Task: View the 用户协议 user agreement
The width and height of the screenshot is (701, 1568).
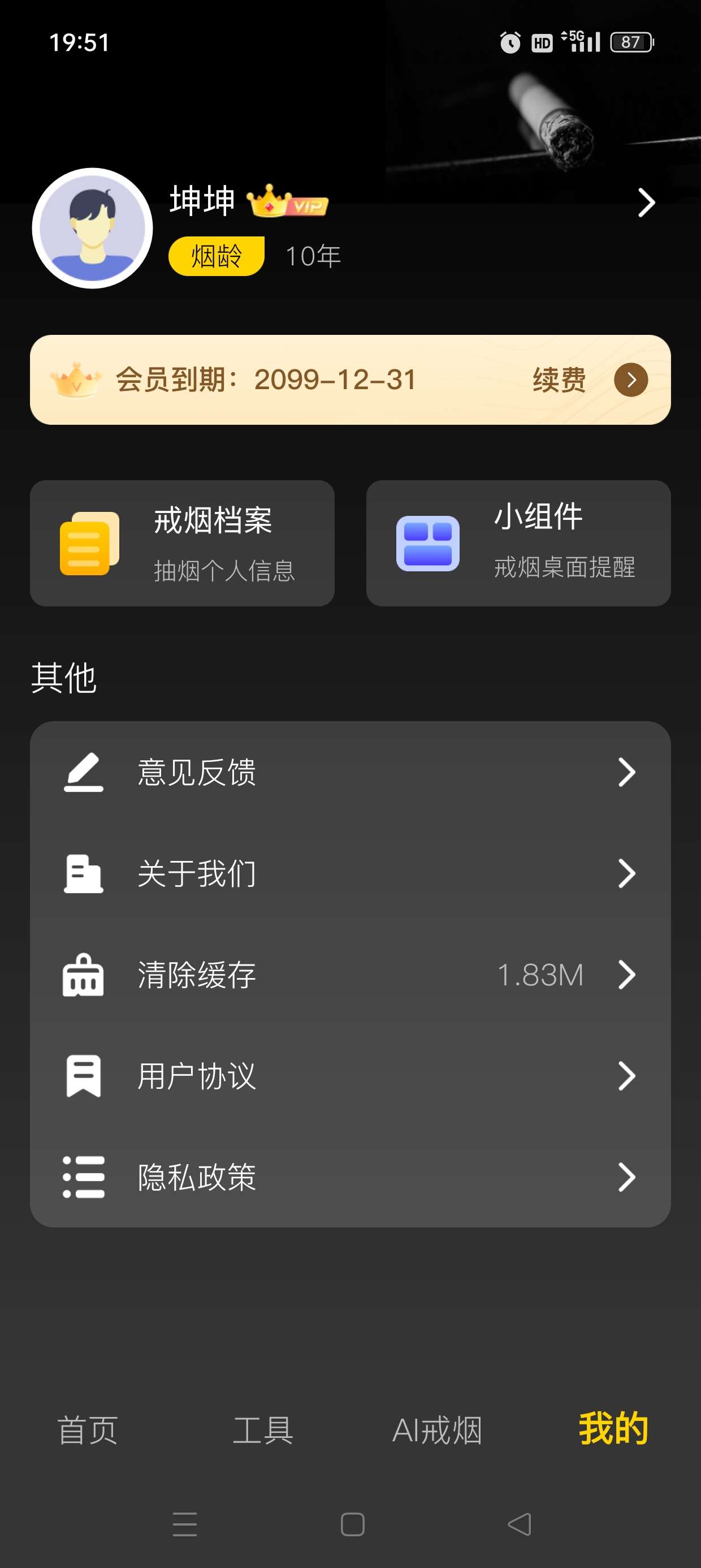Action: (x=350, y=1075)
